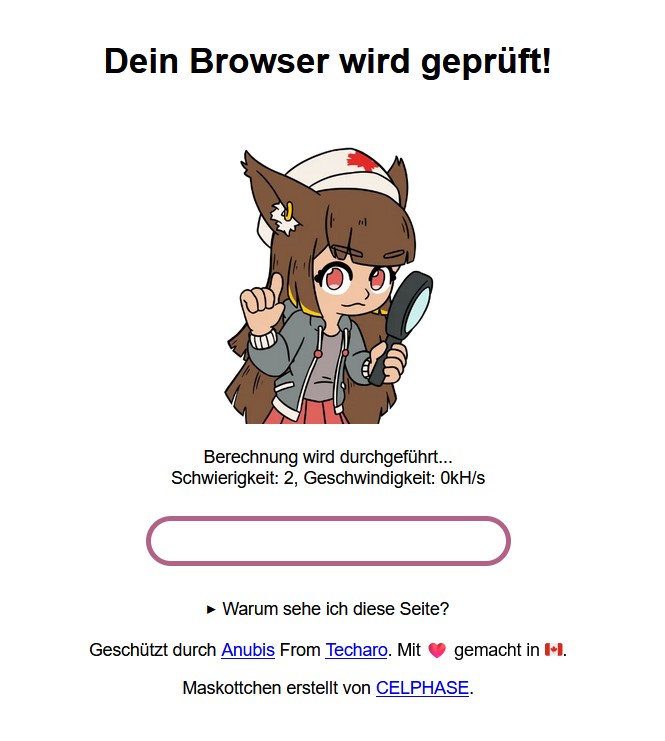Open the Anubis link
The width and height of the screenshot is (665, 741).
pos(247,650)
